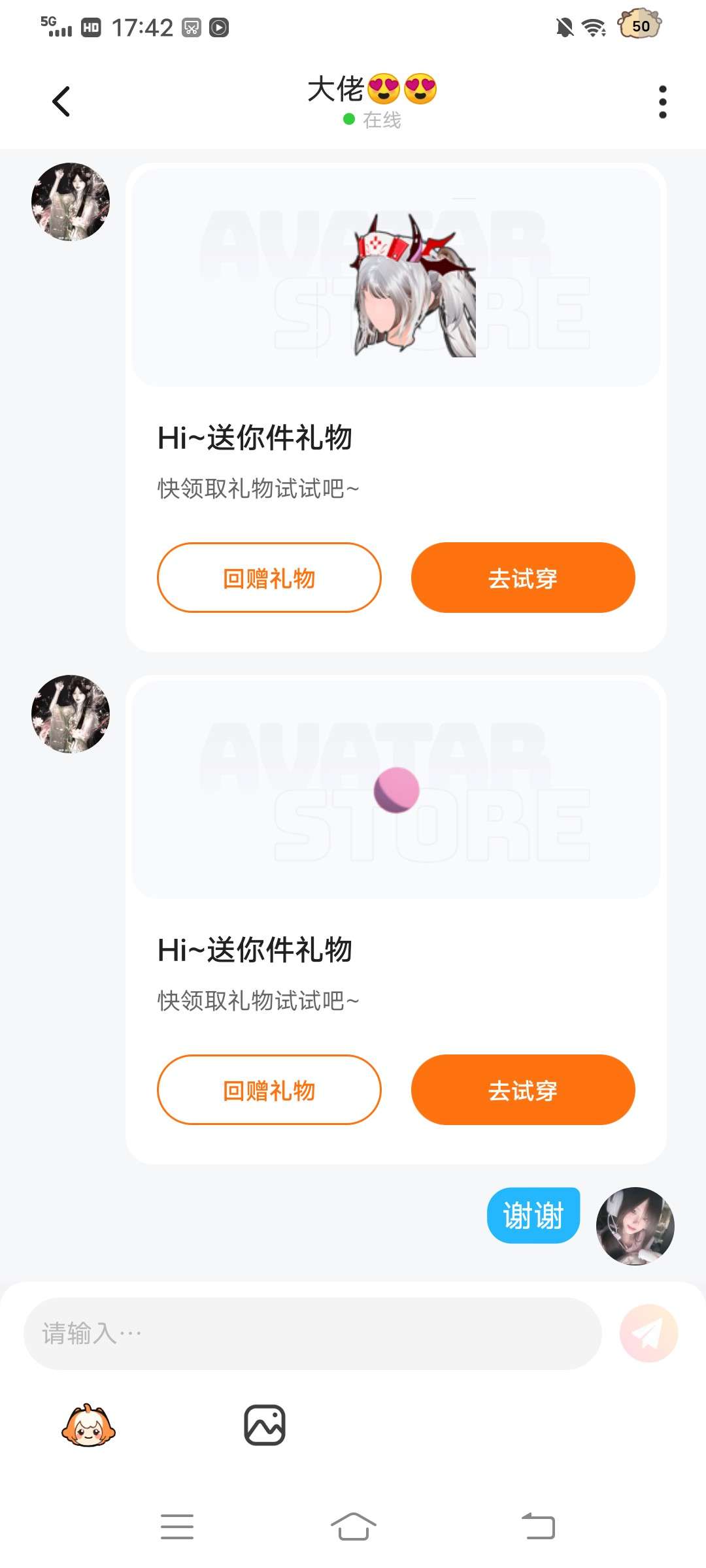Focus the 请输入 message field

(x=312, y=1333)
